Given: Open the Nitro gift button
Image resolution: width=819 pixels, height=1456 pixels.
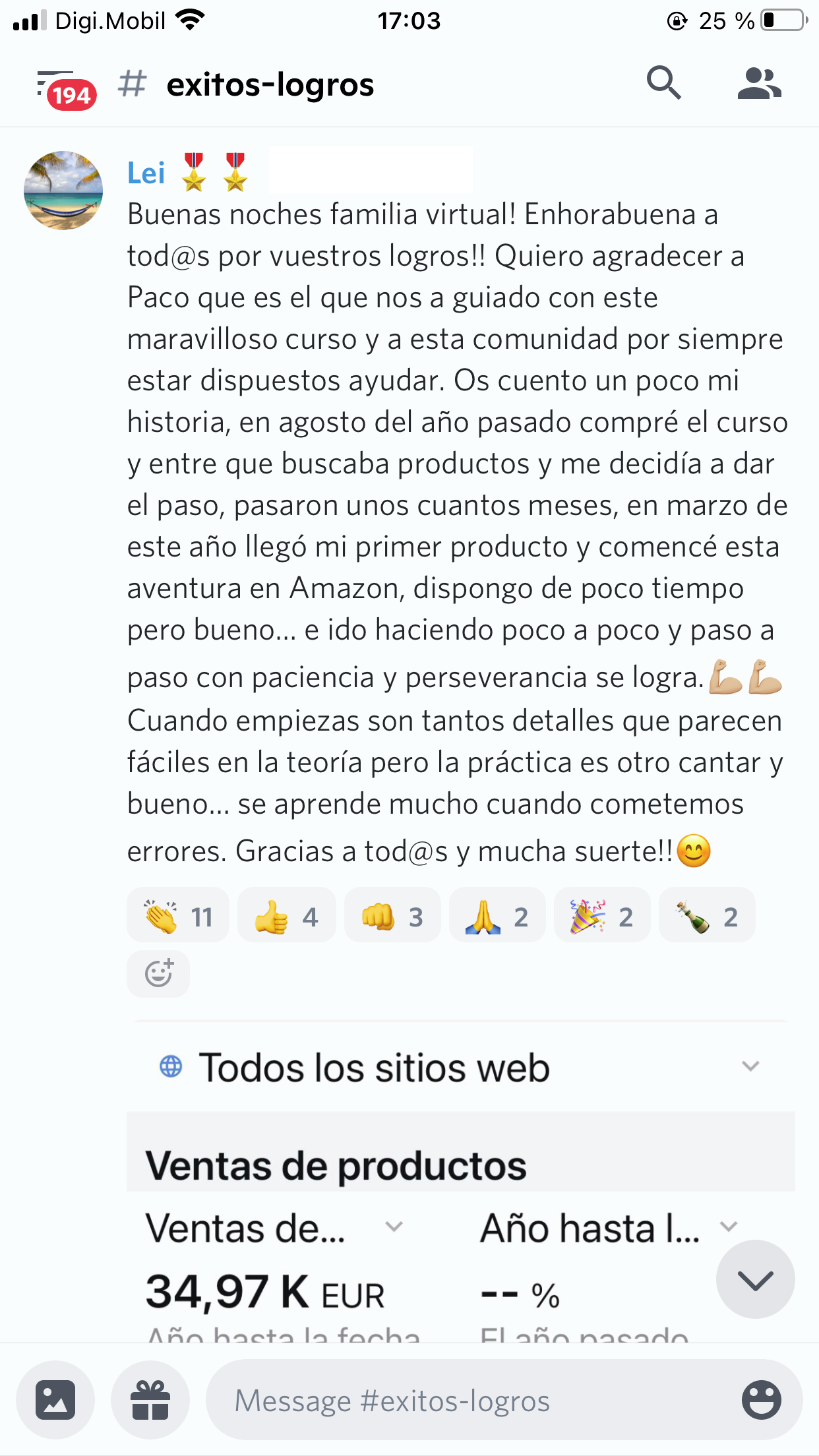Looking at the screenshot, I should click(150, 1399).
